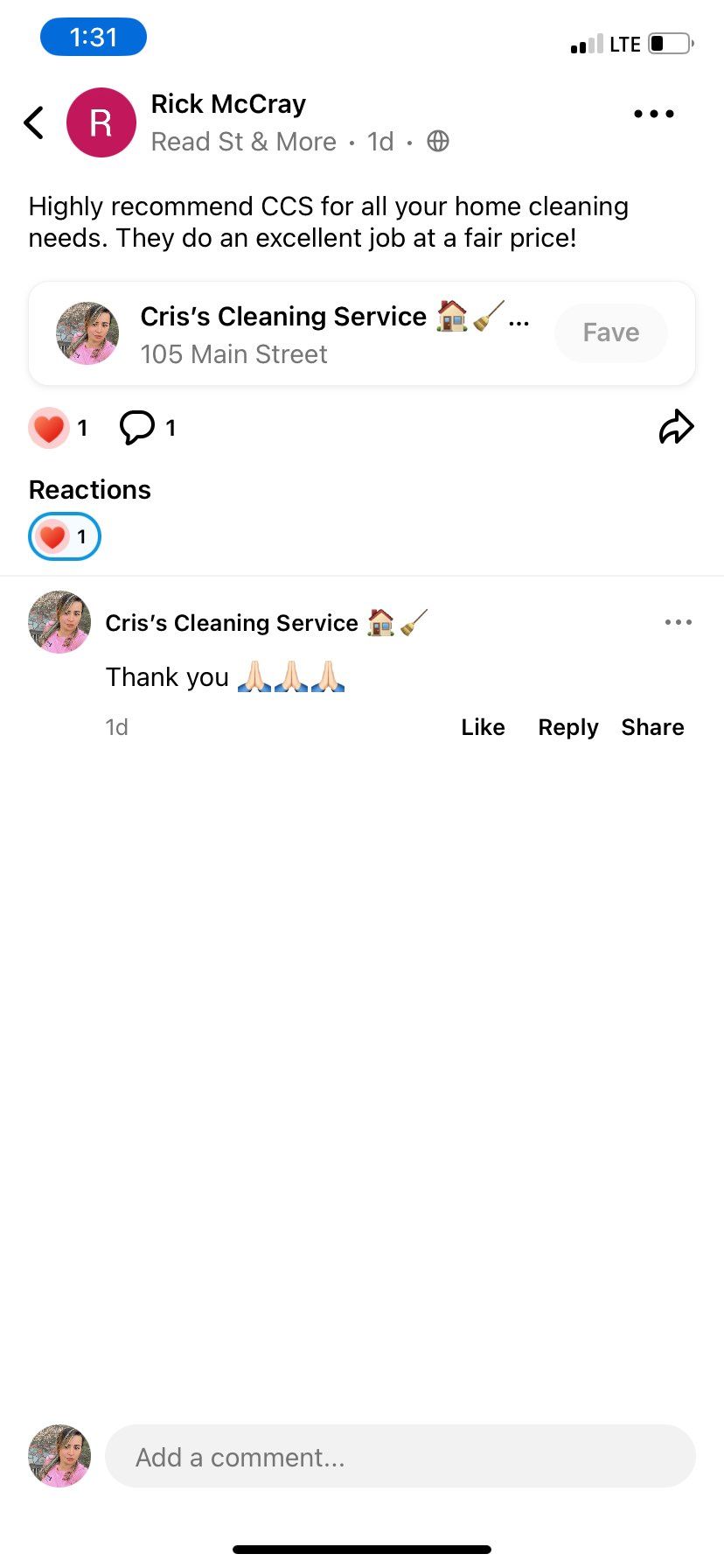This screenshot has height=1568, width=724.
Task: Go back using the back arrow
Action: point(34,122)
